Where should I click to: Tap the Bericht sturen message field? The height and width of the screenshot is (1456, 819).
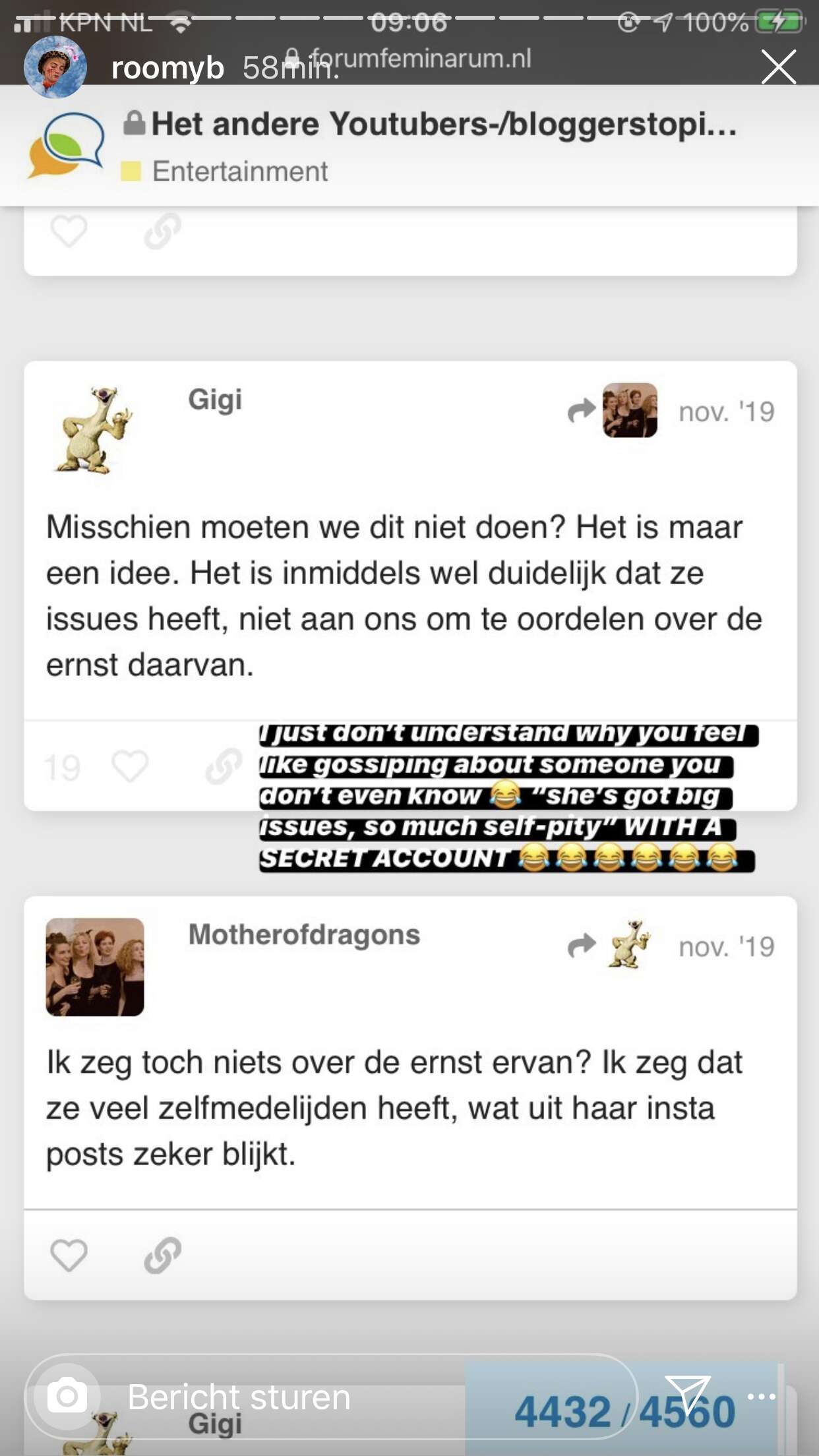(331, 1396)
